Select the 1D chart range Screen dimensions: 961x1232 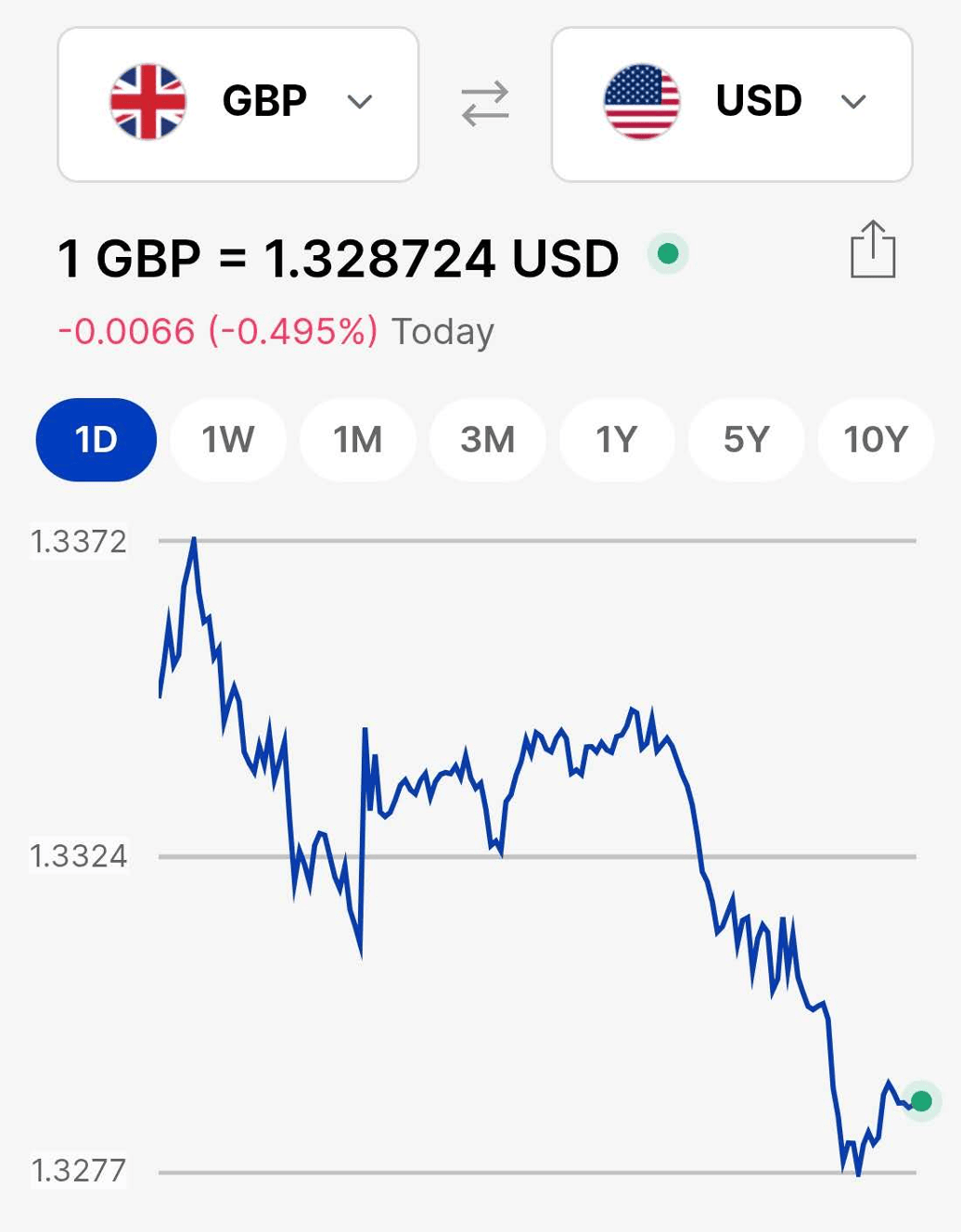96,440
